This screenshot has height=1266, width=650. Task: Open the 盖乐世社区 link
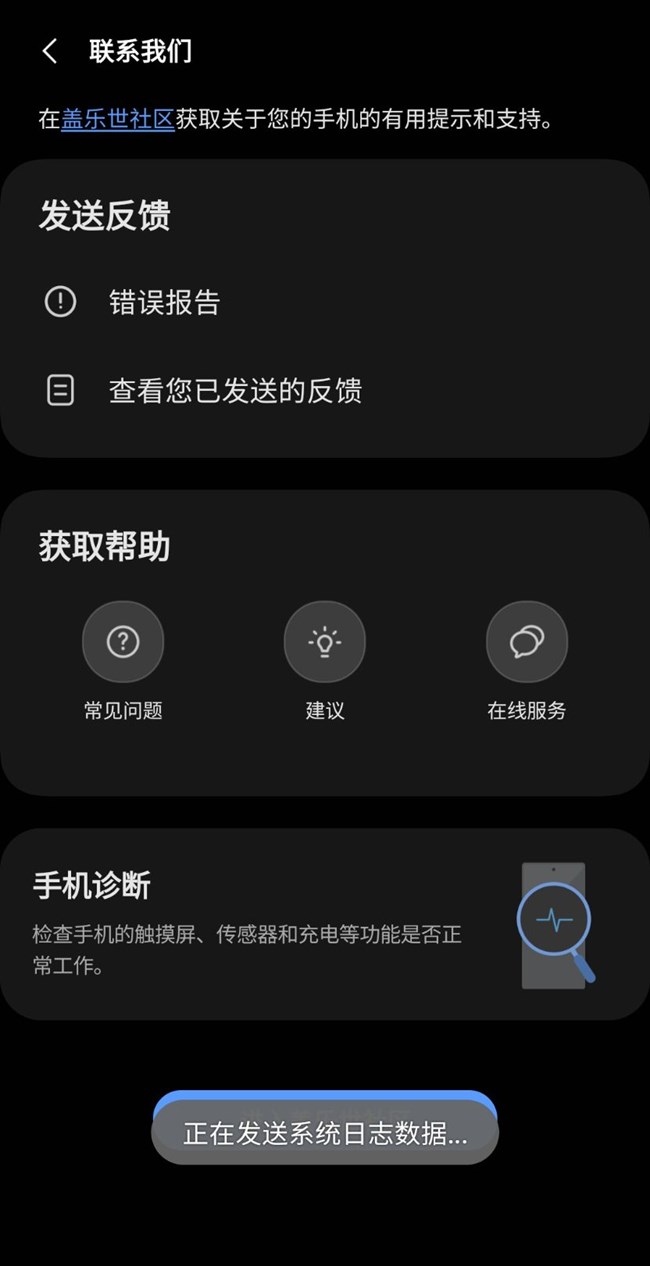pyautogui.click(x=118, y=120)
